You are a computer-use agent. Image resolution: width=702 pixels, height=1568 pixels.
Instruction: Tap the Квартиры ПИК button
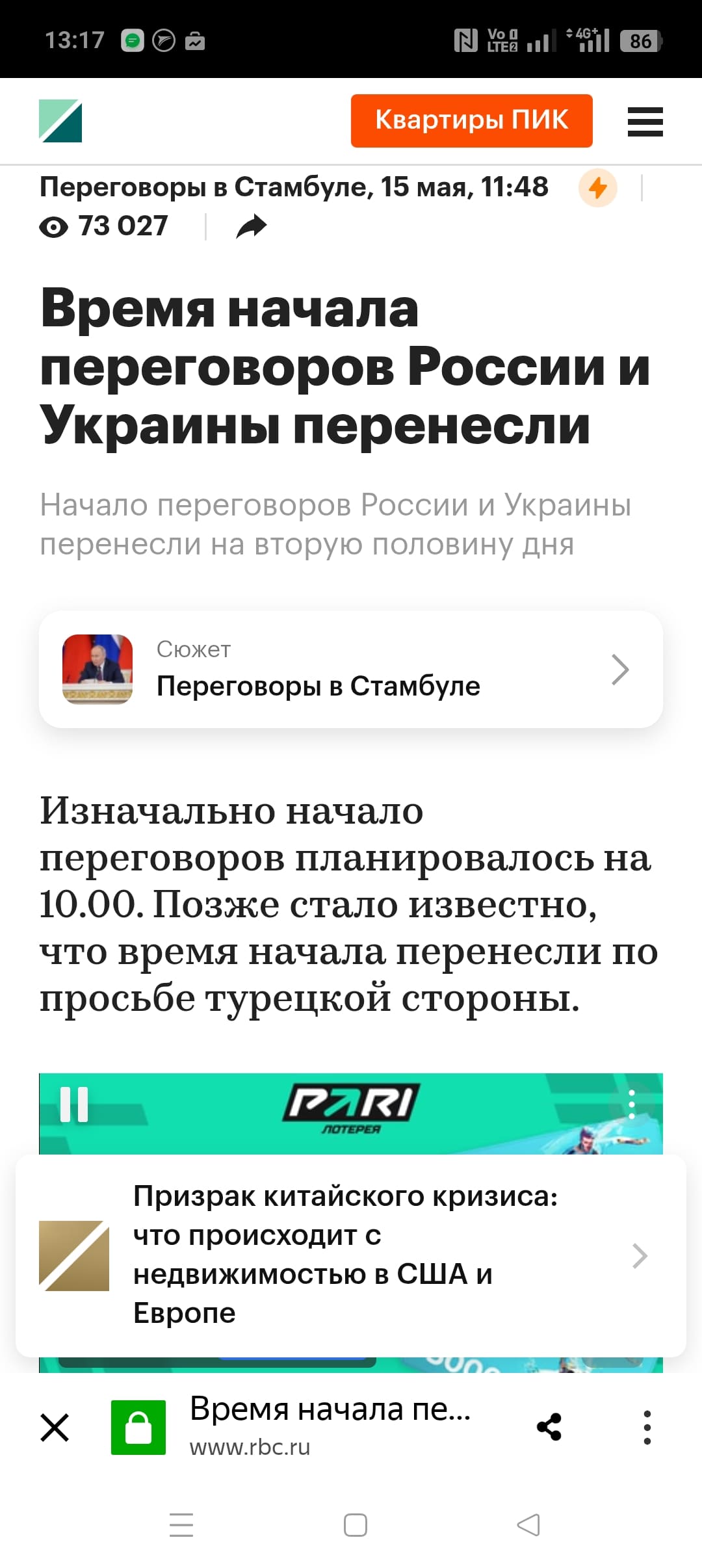(471, 121)
